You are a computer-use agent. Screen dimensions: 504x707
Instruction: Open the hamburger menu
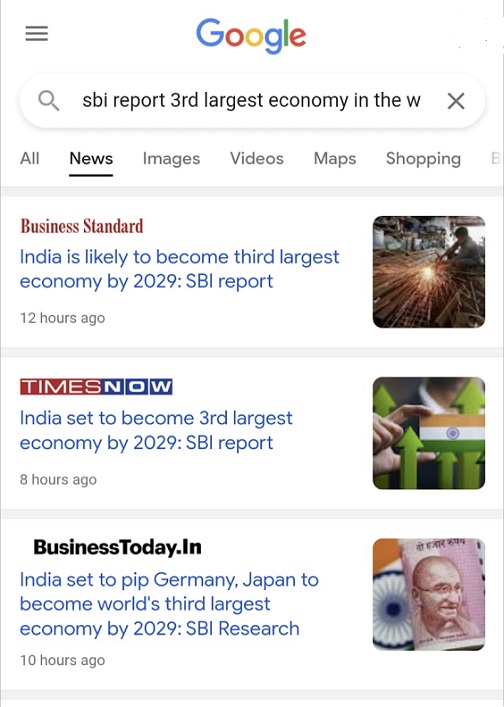[x=37, y=34]
